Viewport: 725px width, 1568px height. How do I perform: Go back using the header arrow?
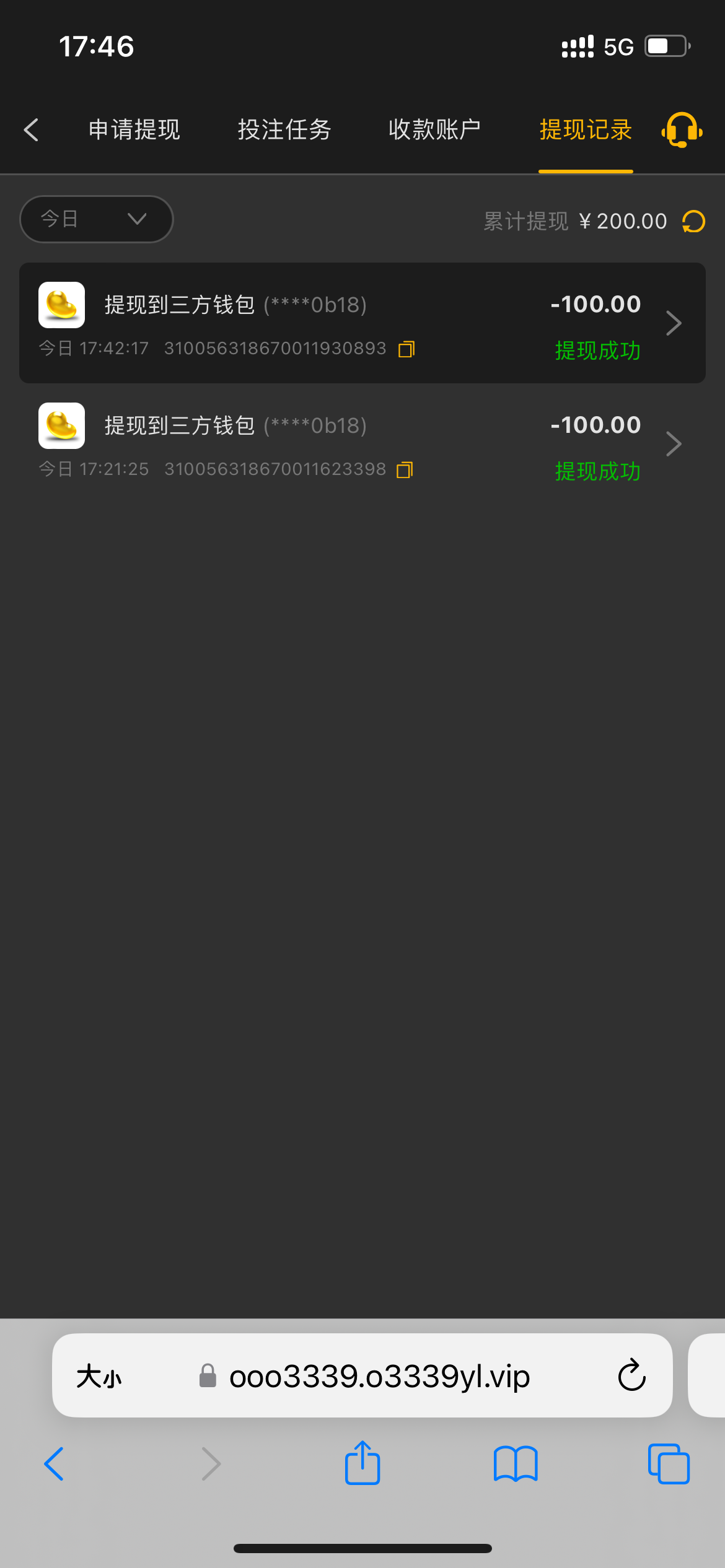pyautogui.click(x=31, y=130)
